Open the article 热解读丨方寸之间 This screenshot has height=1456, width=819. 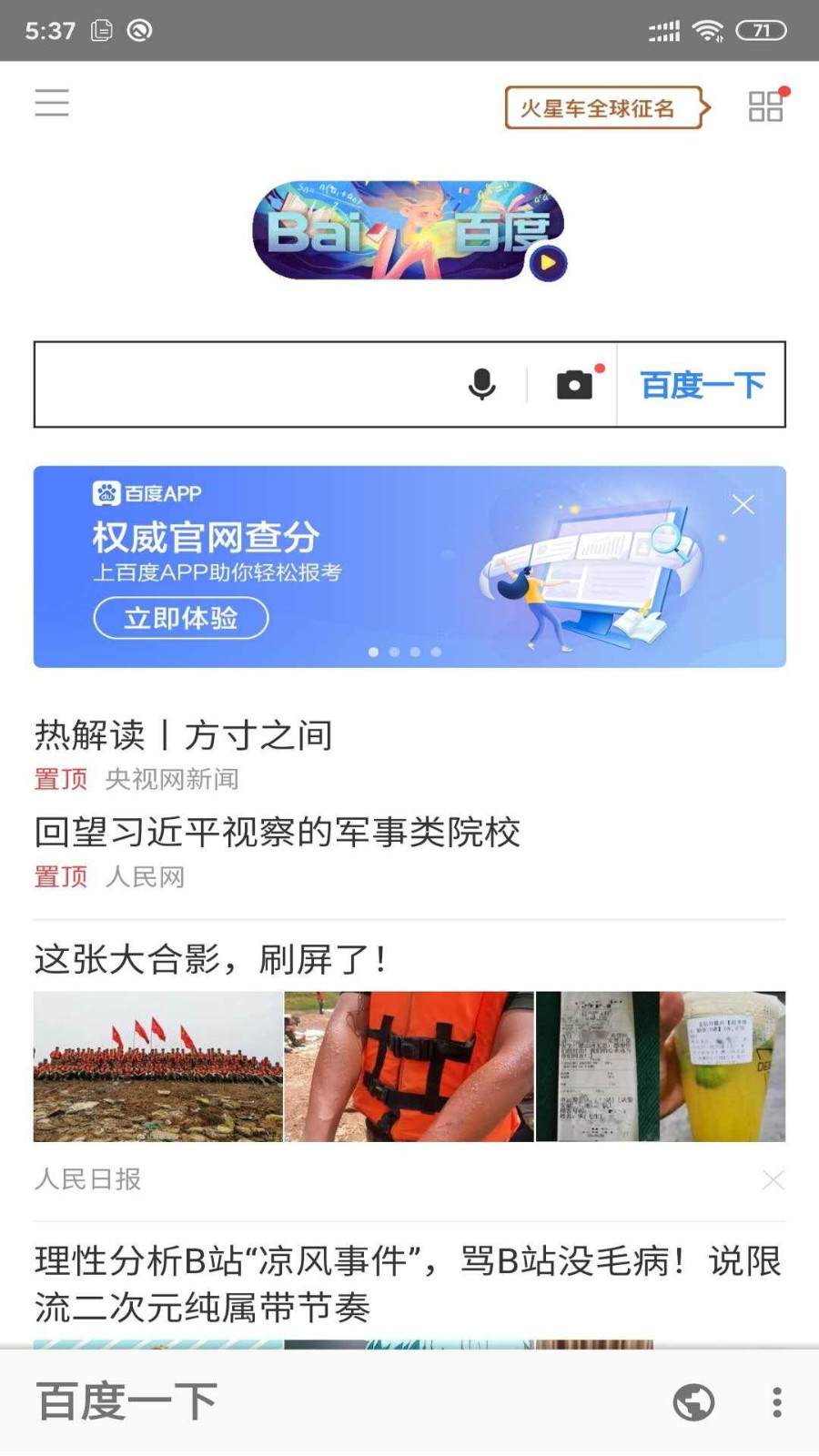click(184, 735)
